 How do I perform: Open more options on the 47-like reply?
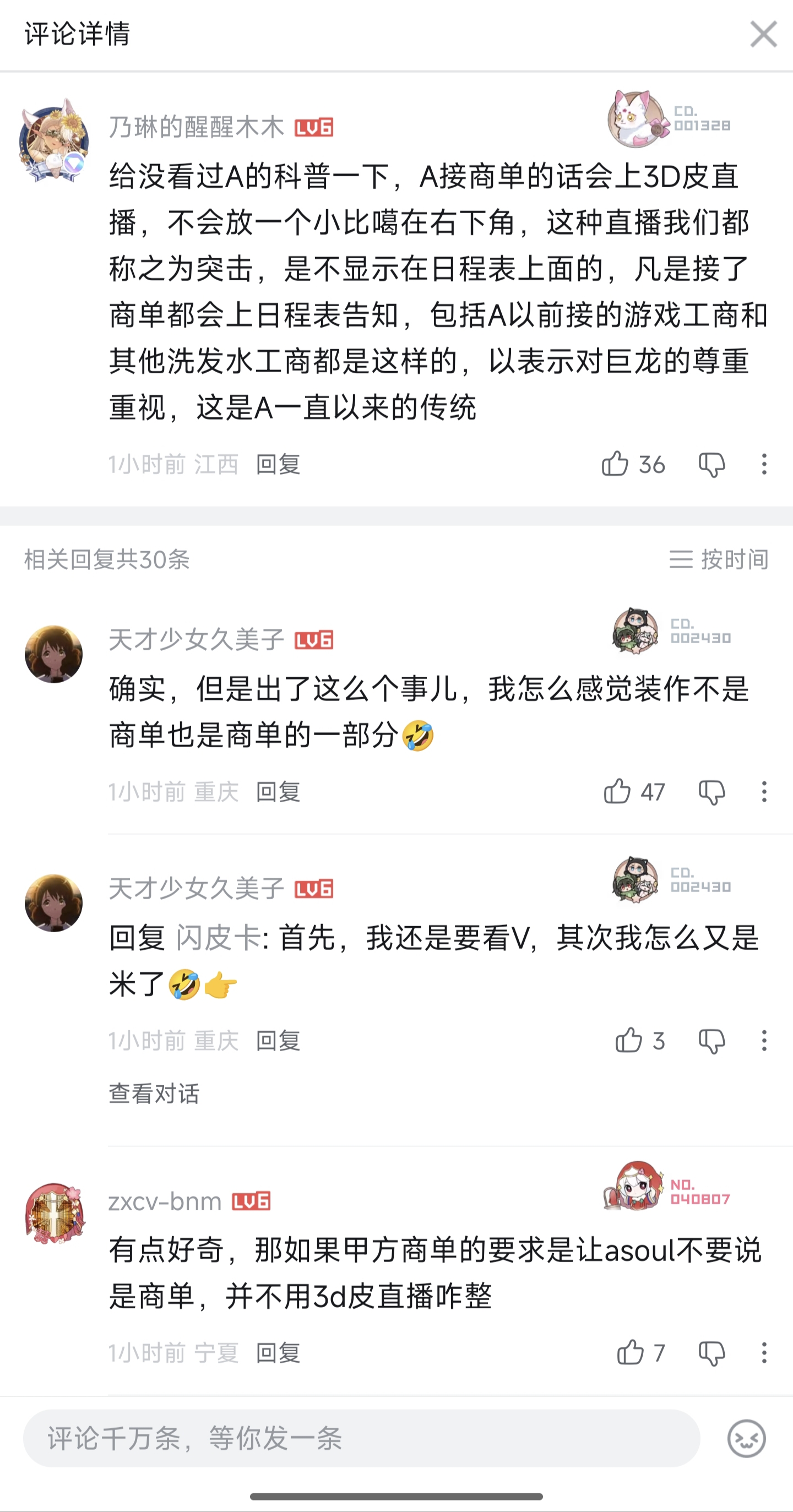(764, 792)
